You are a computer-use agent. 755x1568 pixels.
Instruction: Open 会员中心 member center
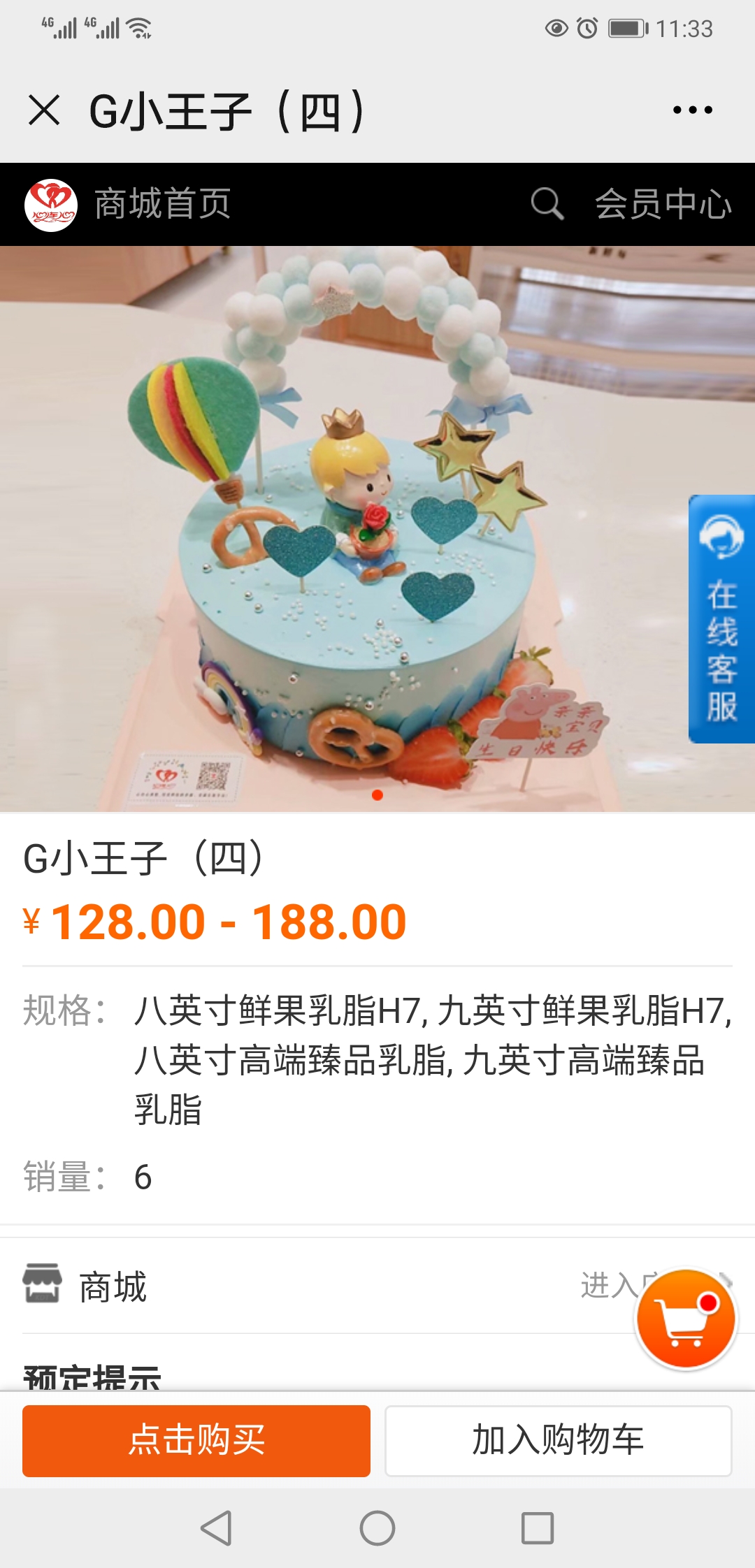[663, 204]
